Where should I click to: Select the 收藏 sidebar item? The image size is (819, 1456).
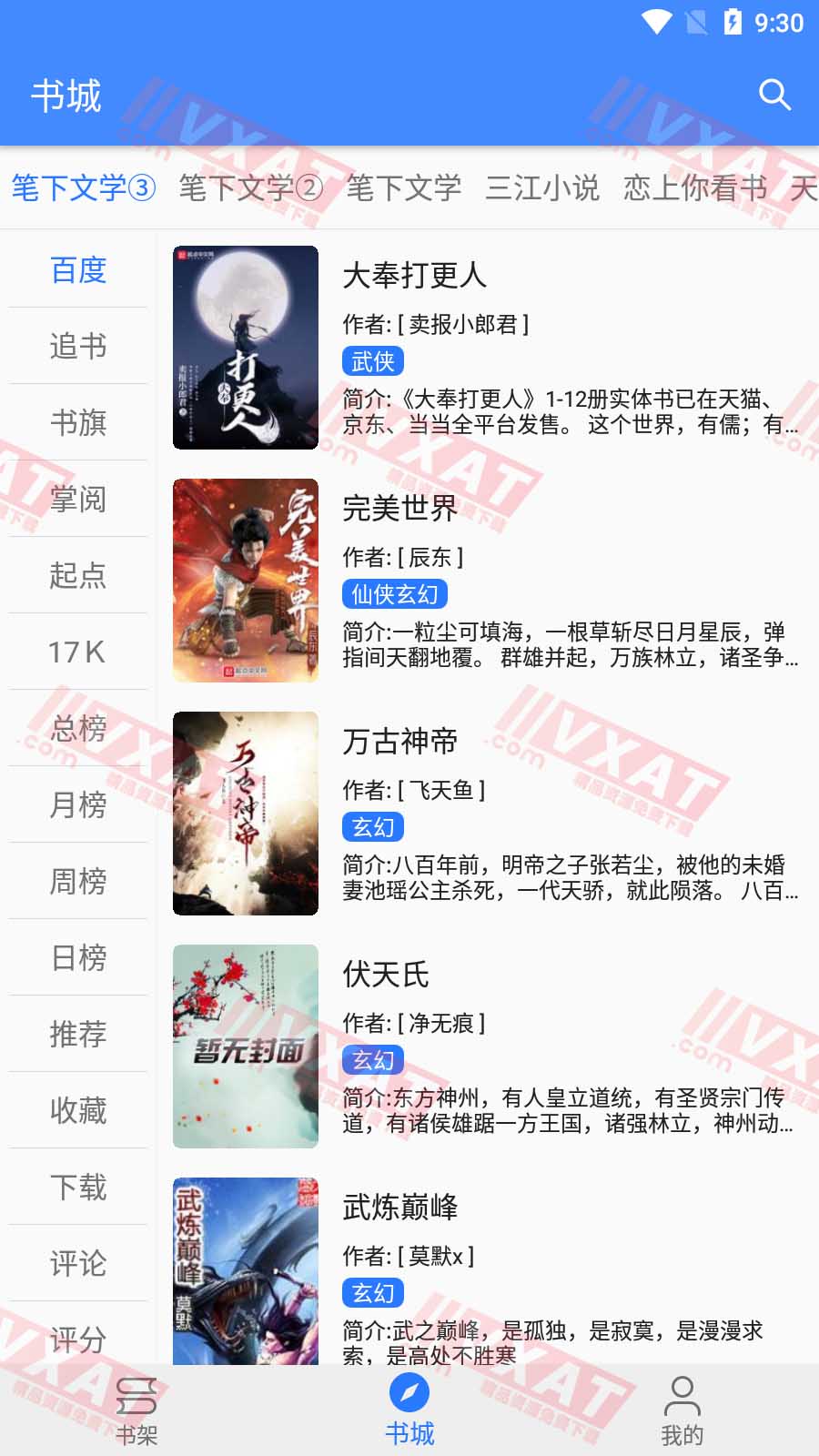78,1111
